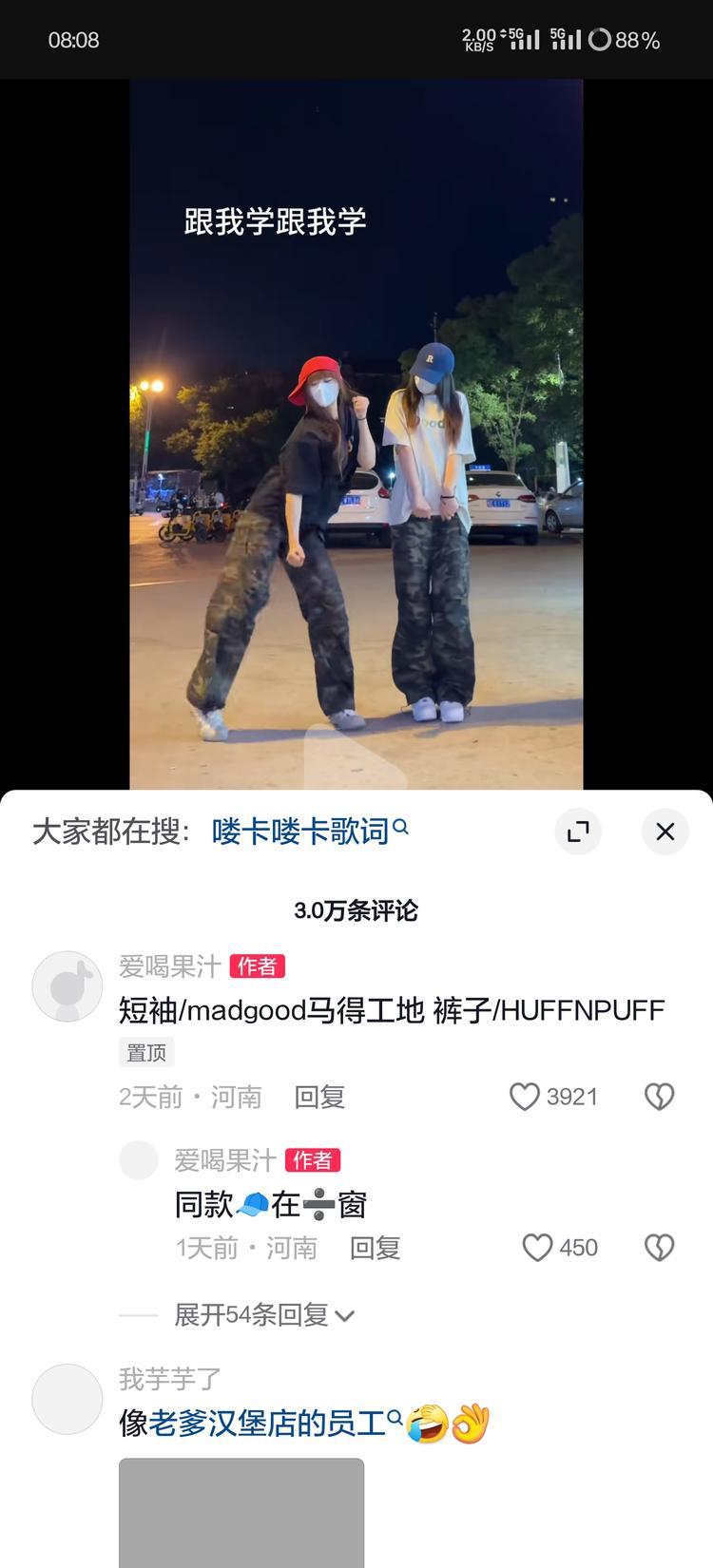View the pinned comment author's avatar profile

(x=67, y=986)
